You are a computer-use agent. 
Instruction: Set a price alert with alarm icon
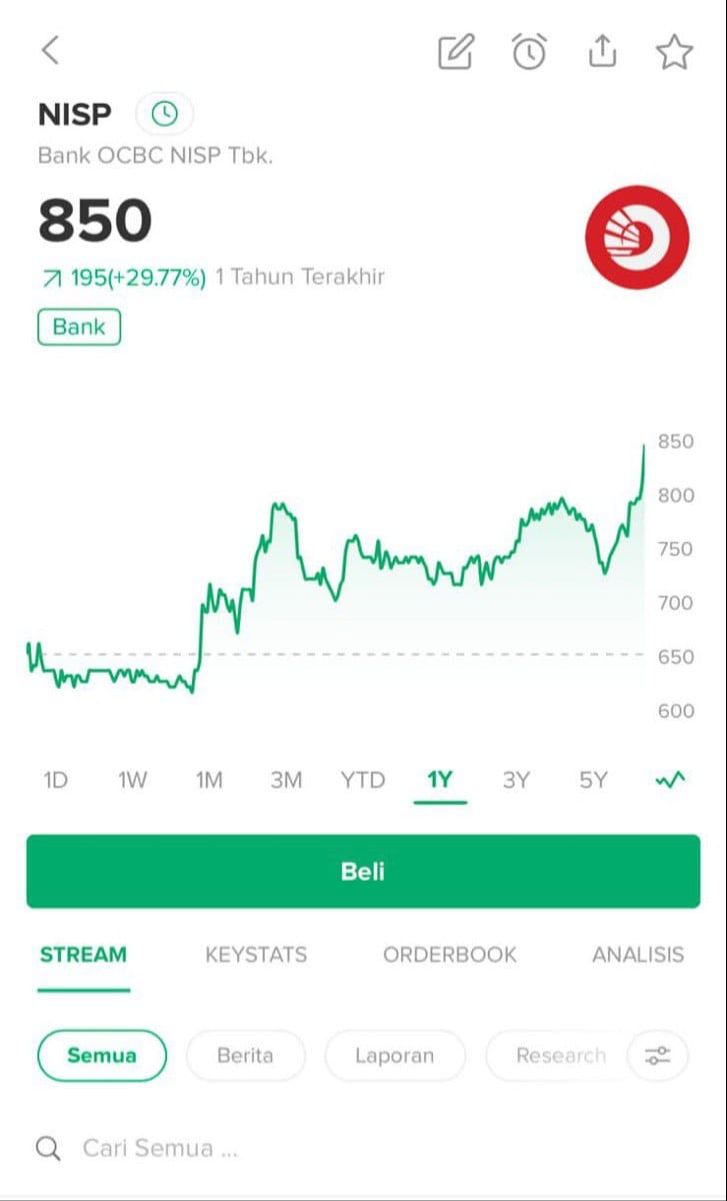529,51
